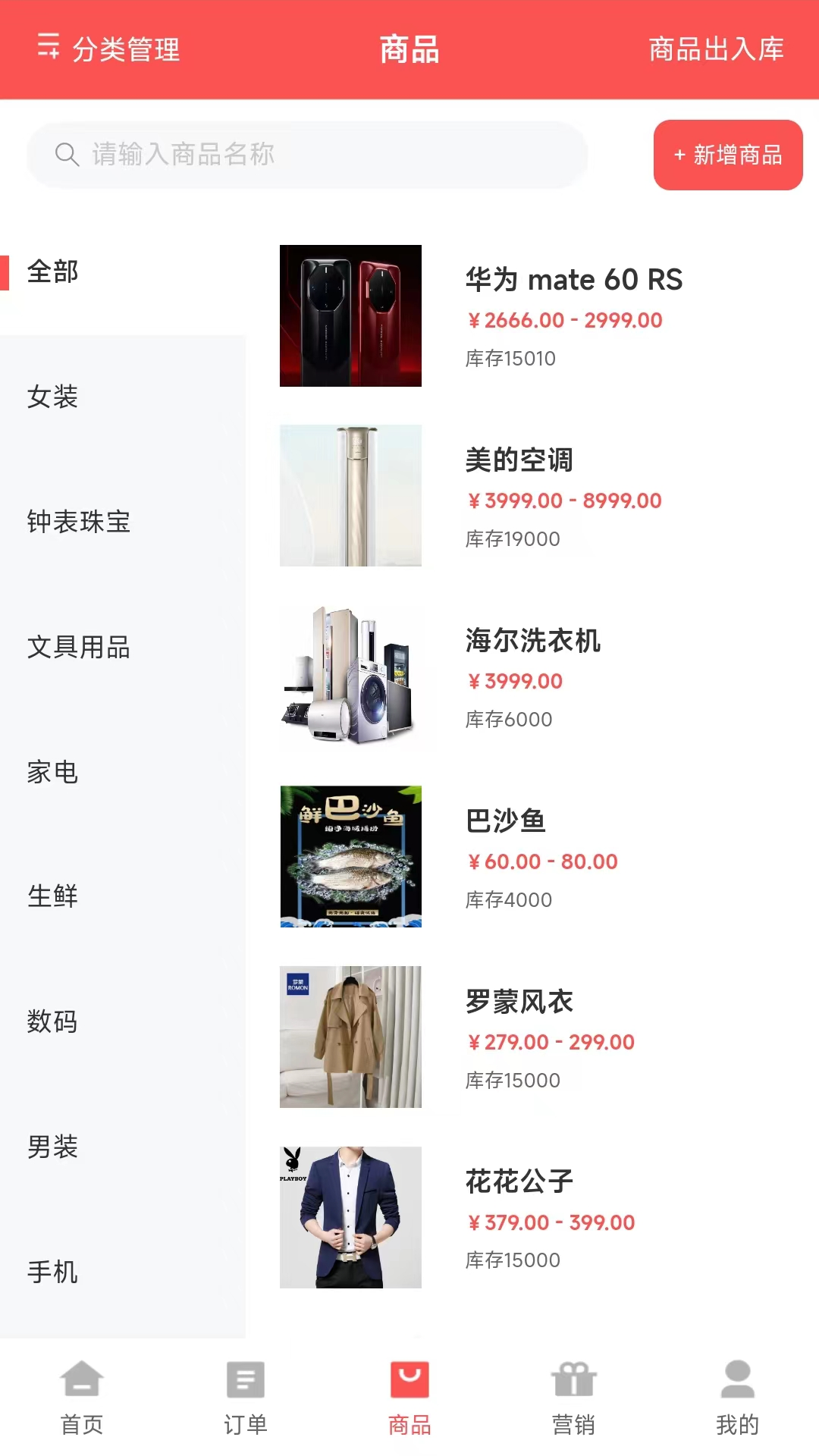Screen dimensions: 819x1456
Task: Open the 花花公子 product
Action: 519,1181
